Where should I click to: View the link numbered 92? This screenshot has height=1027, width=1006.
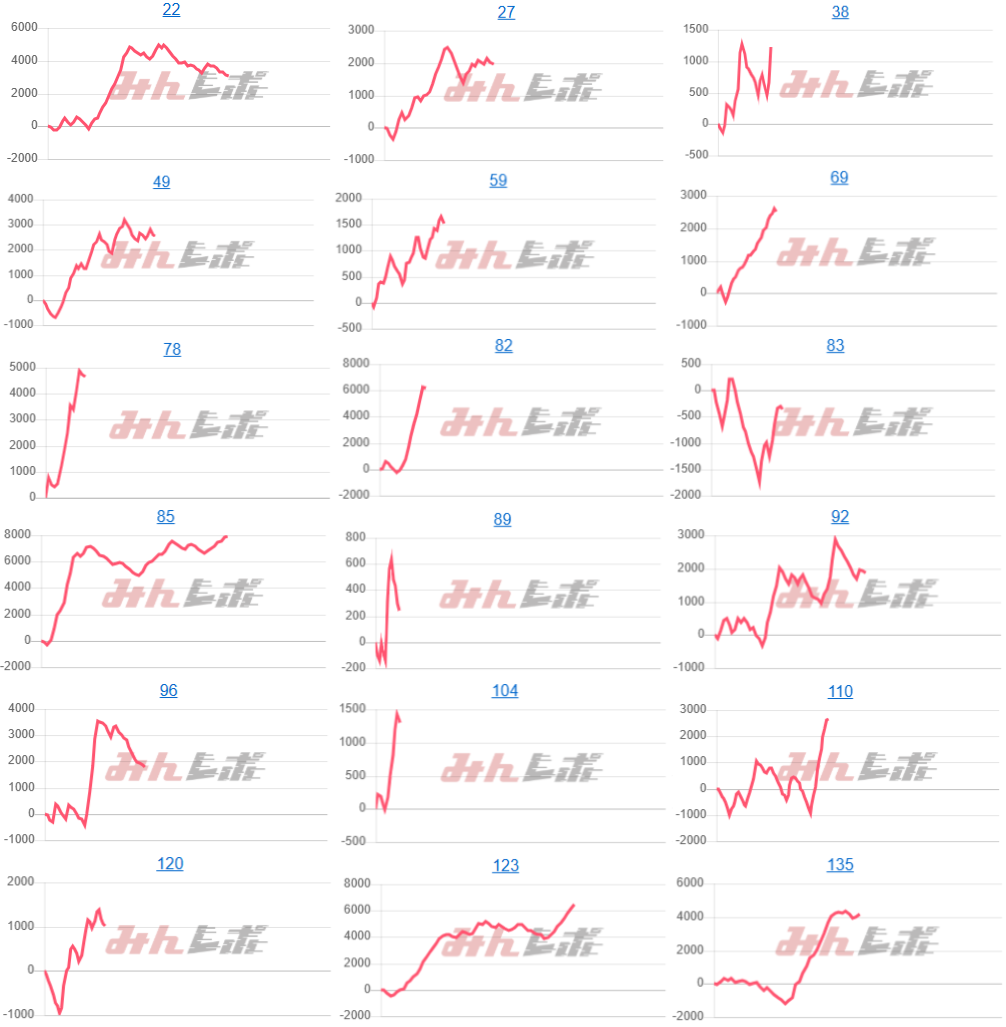click(x=840, y=517)
